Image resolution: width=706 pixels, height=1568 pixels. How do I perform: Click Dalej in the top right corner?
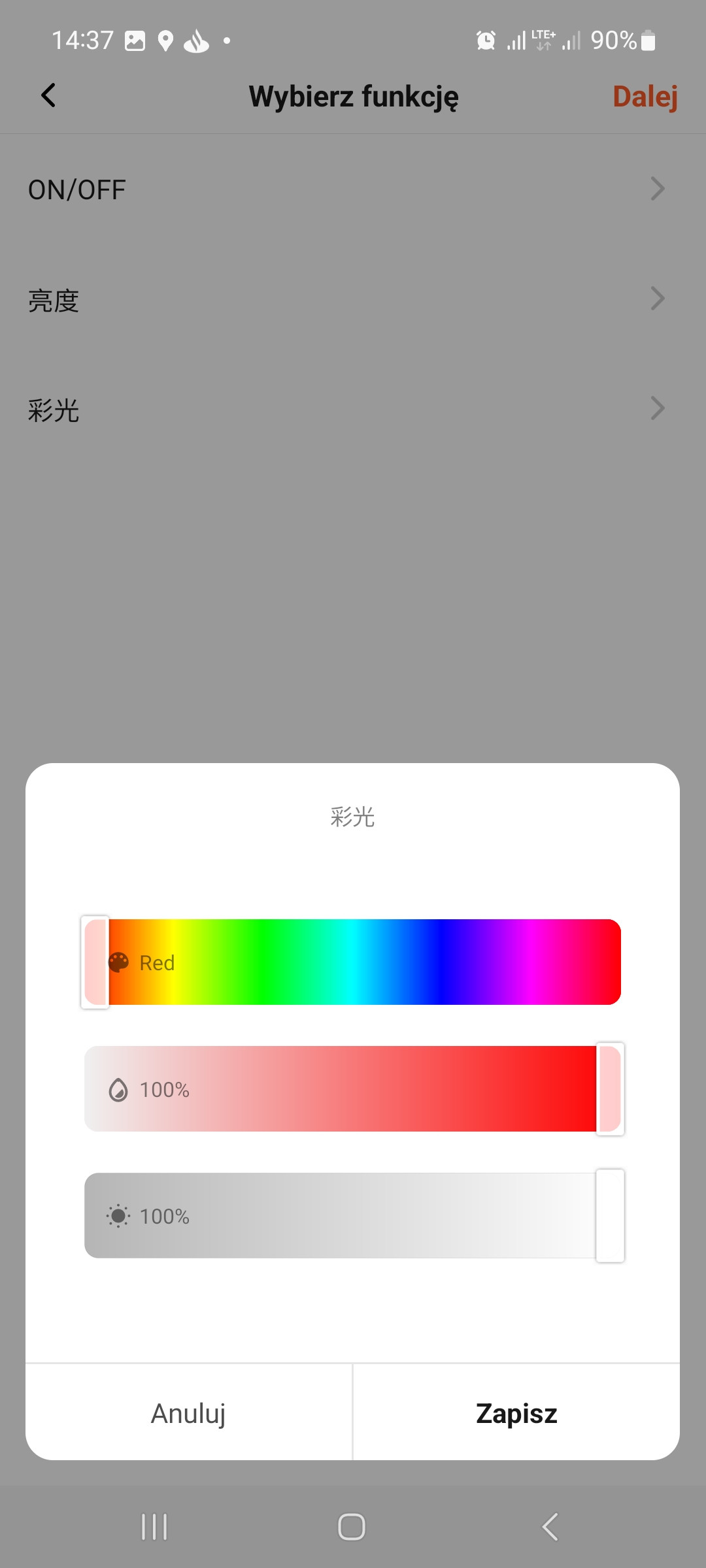645,95
